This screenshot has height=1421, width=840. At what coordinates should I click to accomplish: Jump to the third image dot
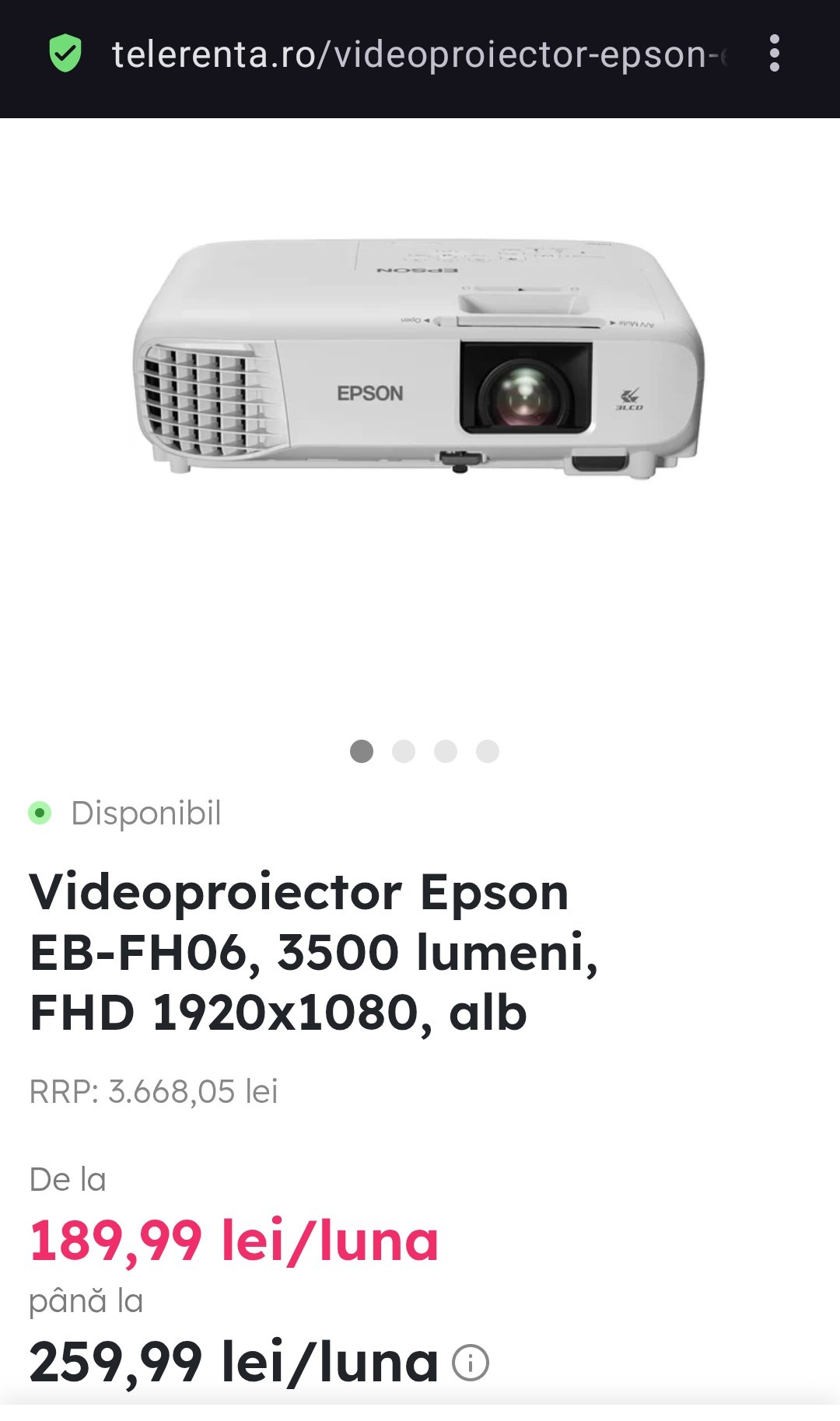coord(446,751)
